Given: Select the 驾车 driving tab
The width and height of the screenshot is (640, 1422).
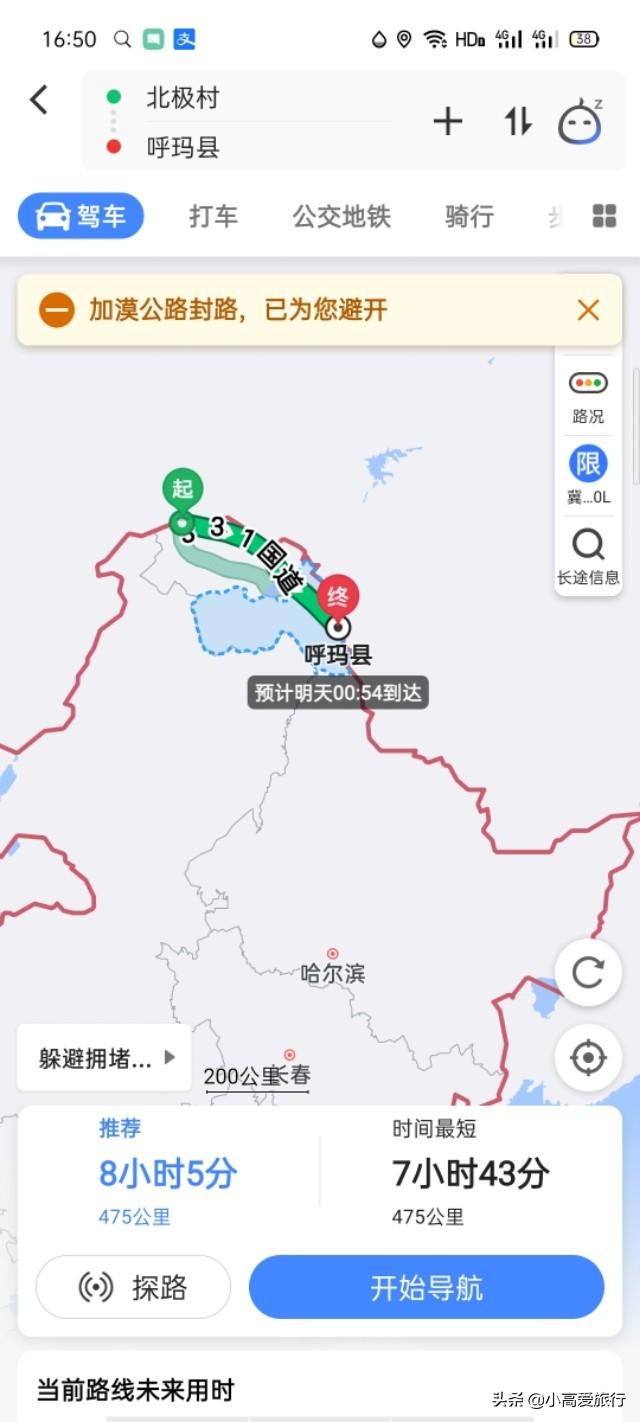Looking at the screenshot, I should click(x=81, y=216).
